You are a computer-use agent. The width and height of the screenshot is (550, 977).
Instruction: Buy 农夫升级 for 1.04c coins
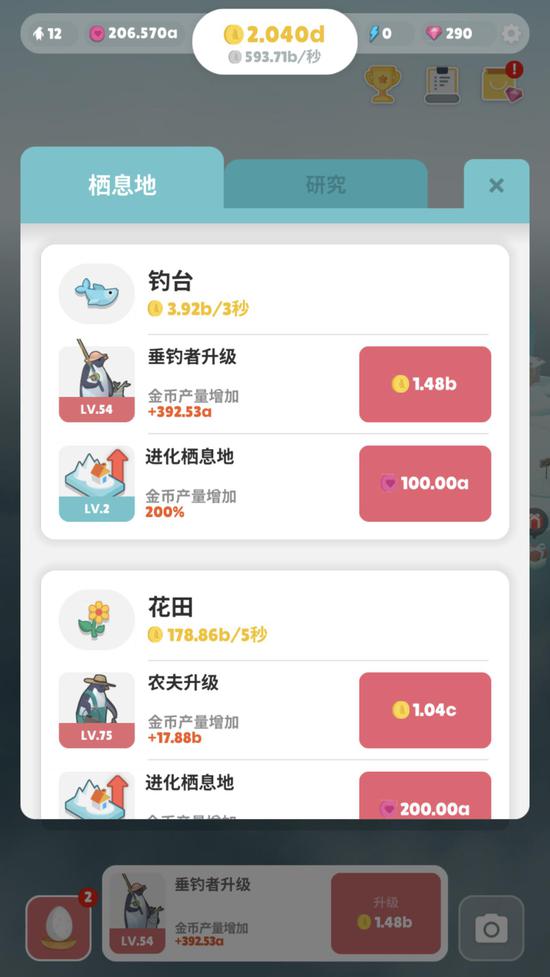coord(425,710)
